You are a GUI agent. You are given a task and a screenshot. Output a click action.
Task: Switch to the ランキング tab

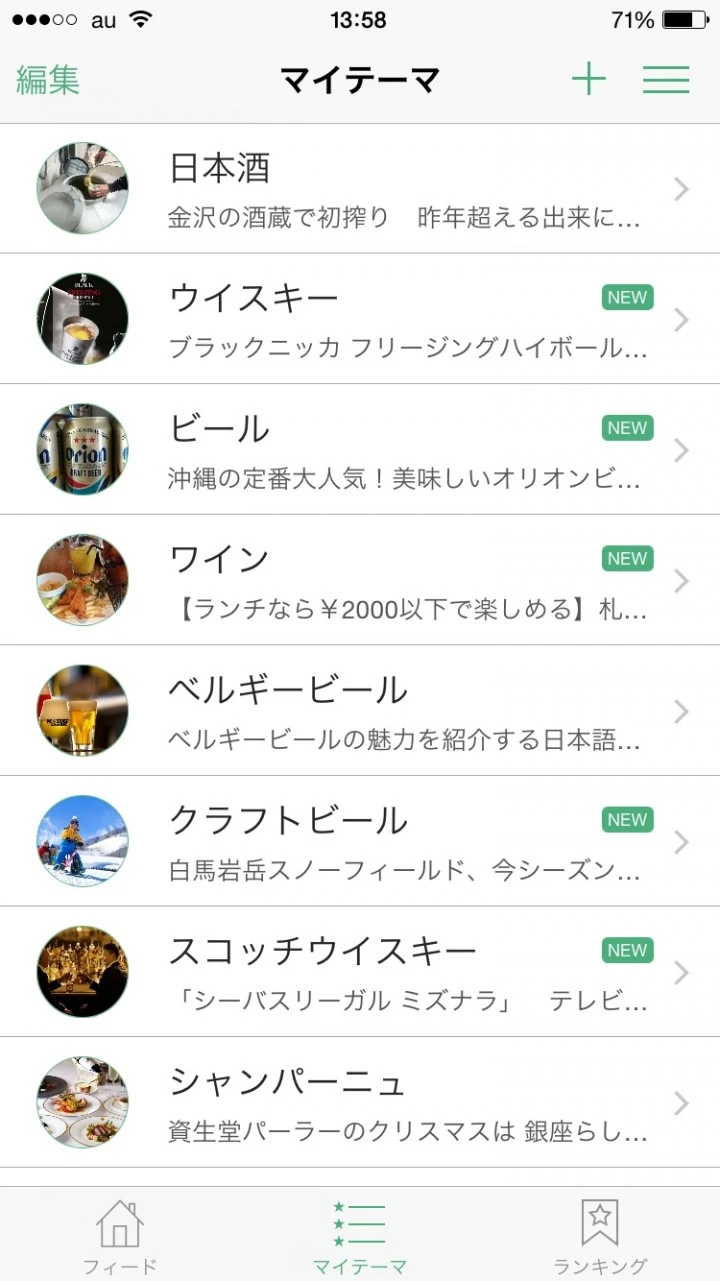[600, 1236]
